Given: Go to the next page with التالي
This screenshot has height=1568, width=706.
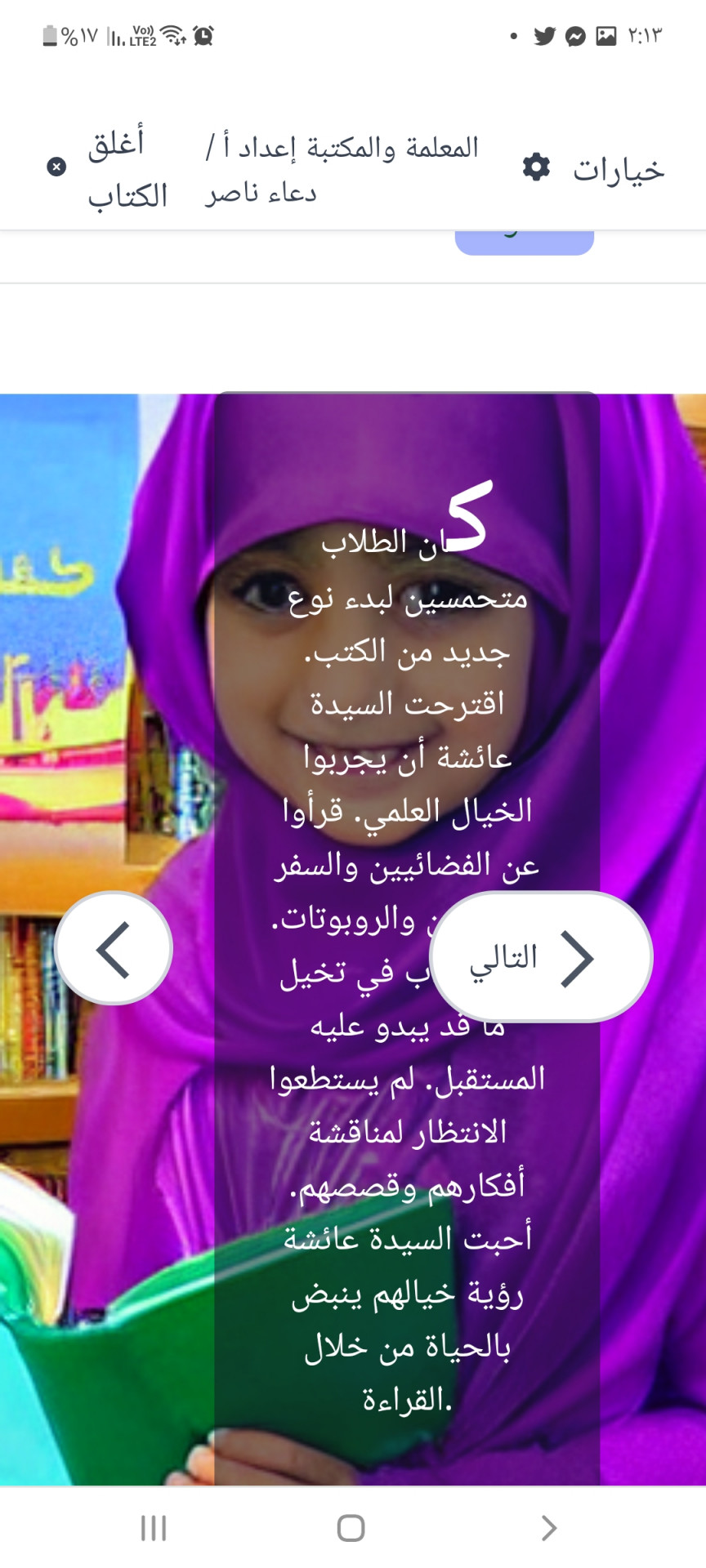Looking at the screenshot, I should click(x=540, y=957).
